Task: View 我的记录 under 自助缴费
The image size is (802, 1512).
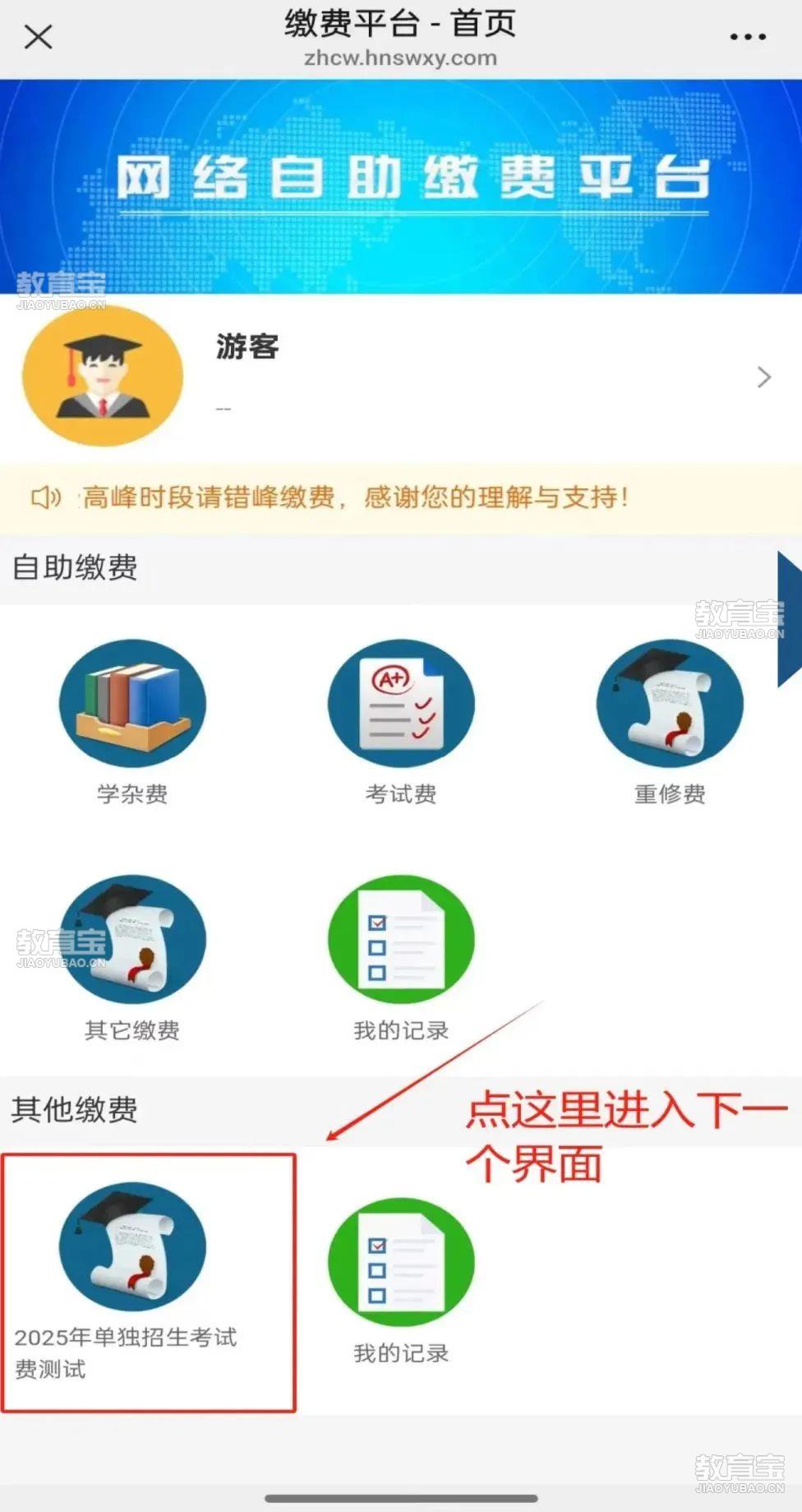Action: (x=401, y=955)
